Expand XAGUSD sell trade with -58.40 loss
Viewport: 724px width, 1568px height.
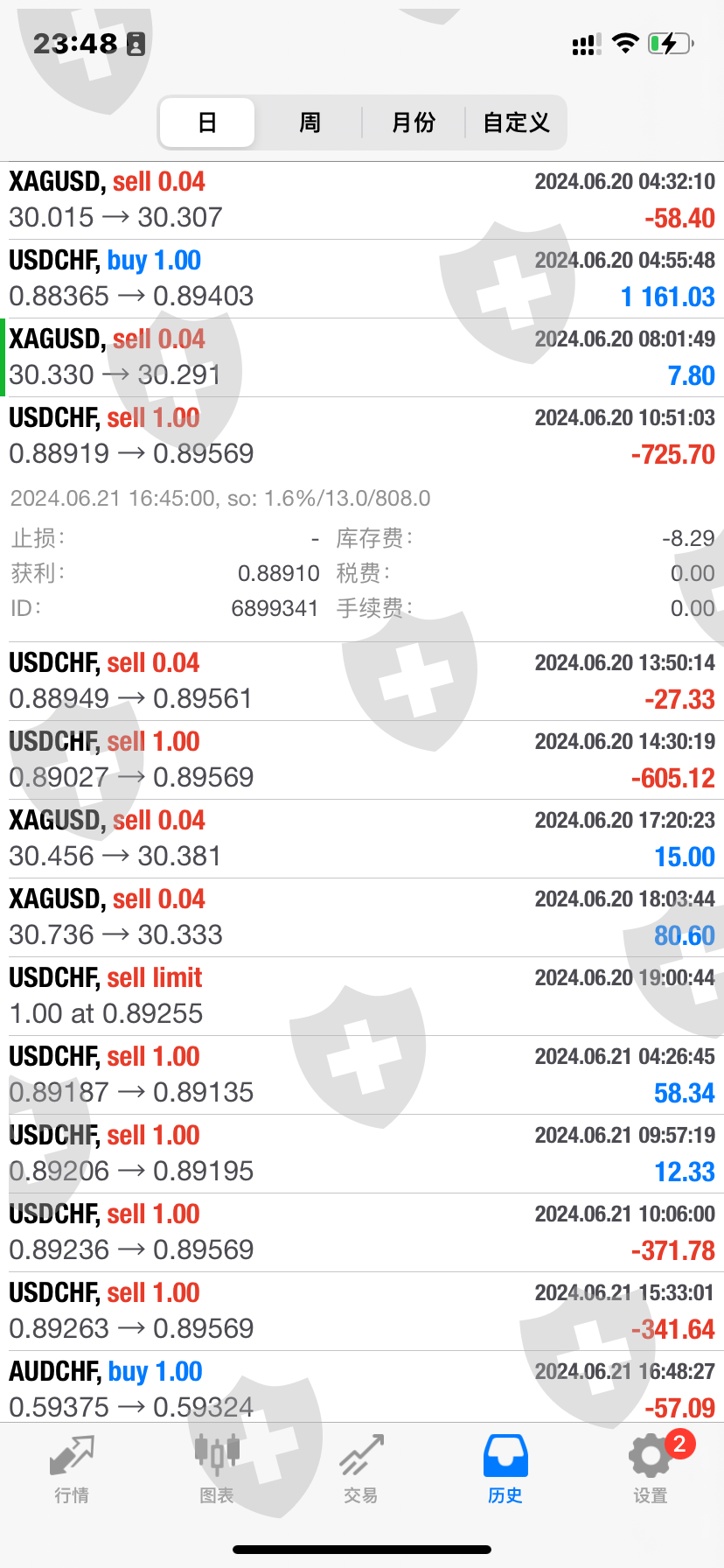pos(362,199)
